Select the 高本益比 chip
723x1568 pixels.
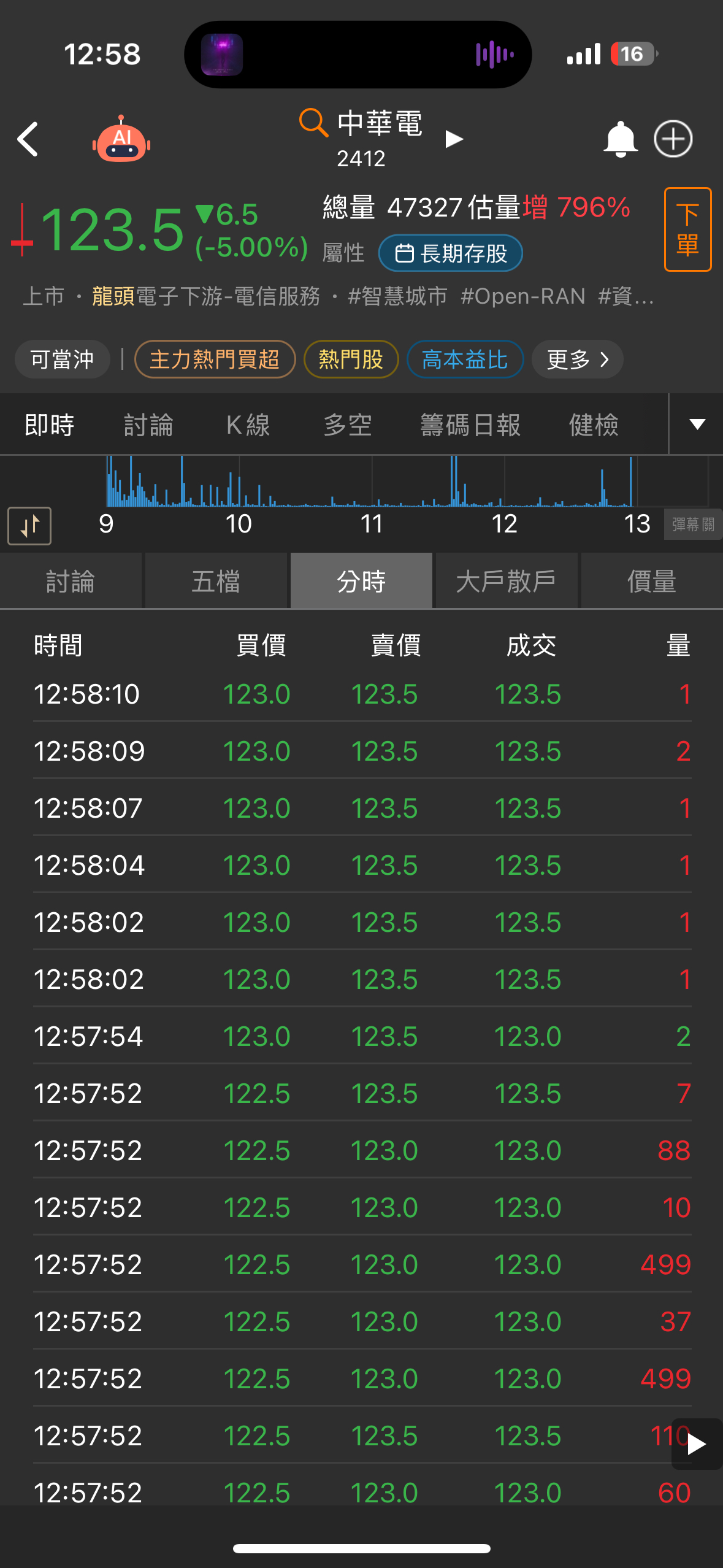click(465, 359)
